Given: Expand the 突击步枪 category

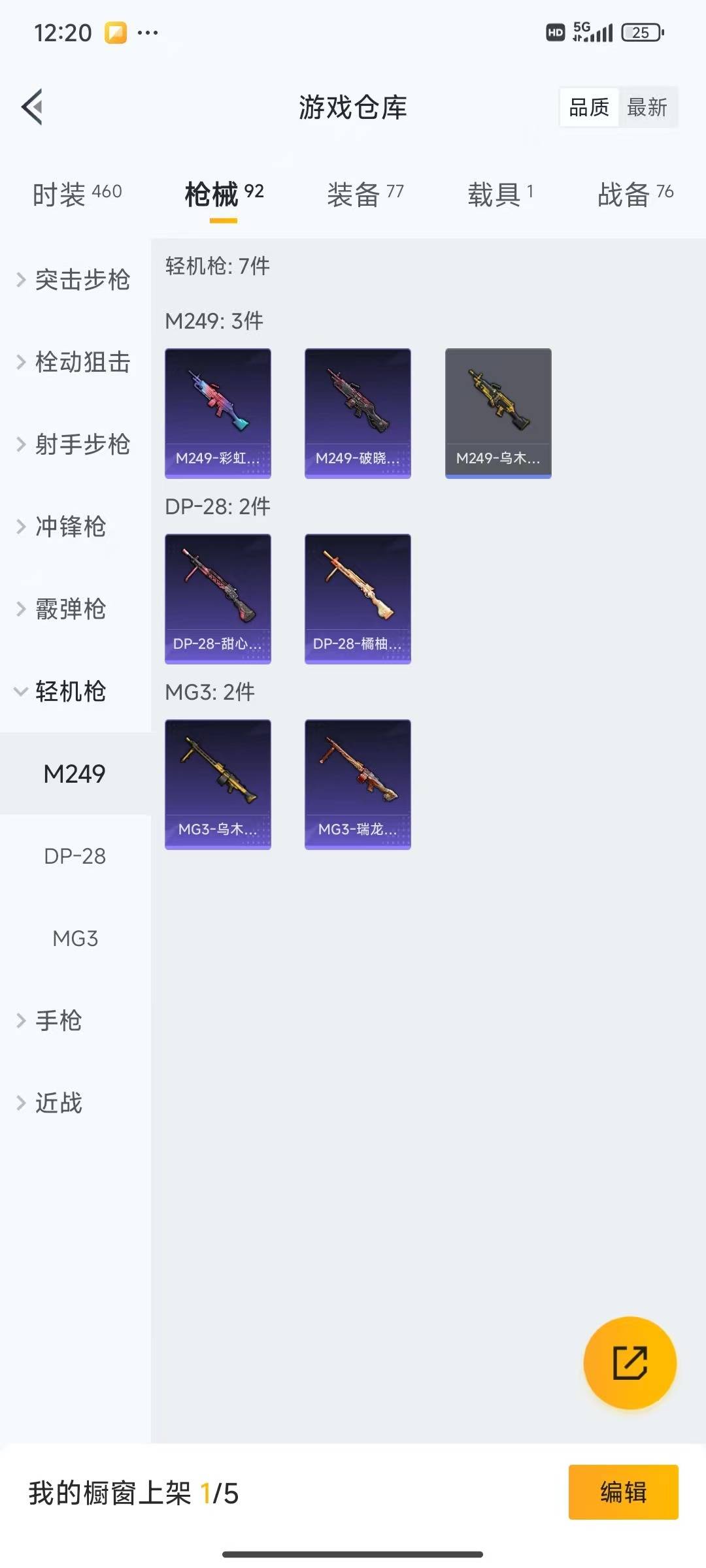Looking at the screenshot, I should (x=75, y=280).
